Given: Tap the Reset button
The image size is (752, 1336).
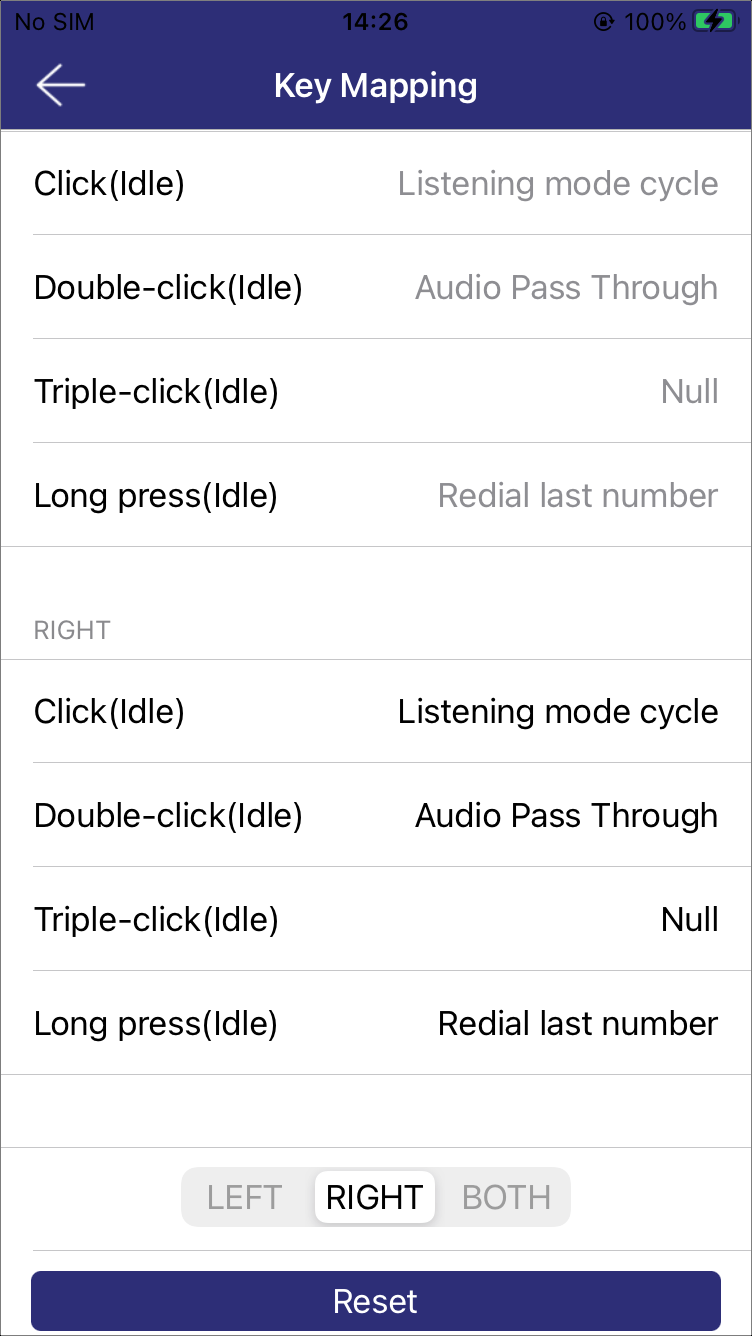Looking at the screenshot, I should pyautogui.click(x=376, y=1301).
